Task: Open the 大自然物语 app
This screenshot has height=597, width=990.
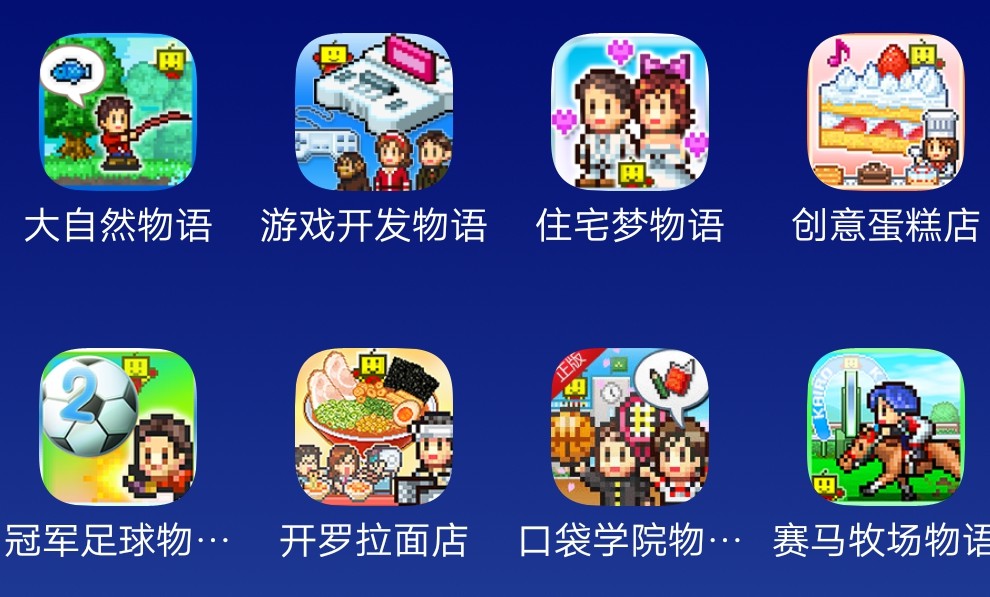Action: pyautogui.click(x=118, y=112)
